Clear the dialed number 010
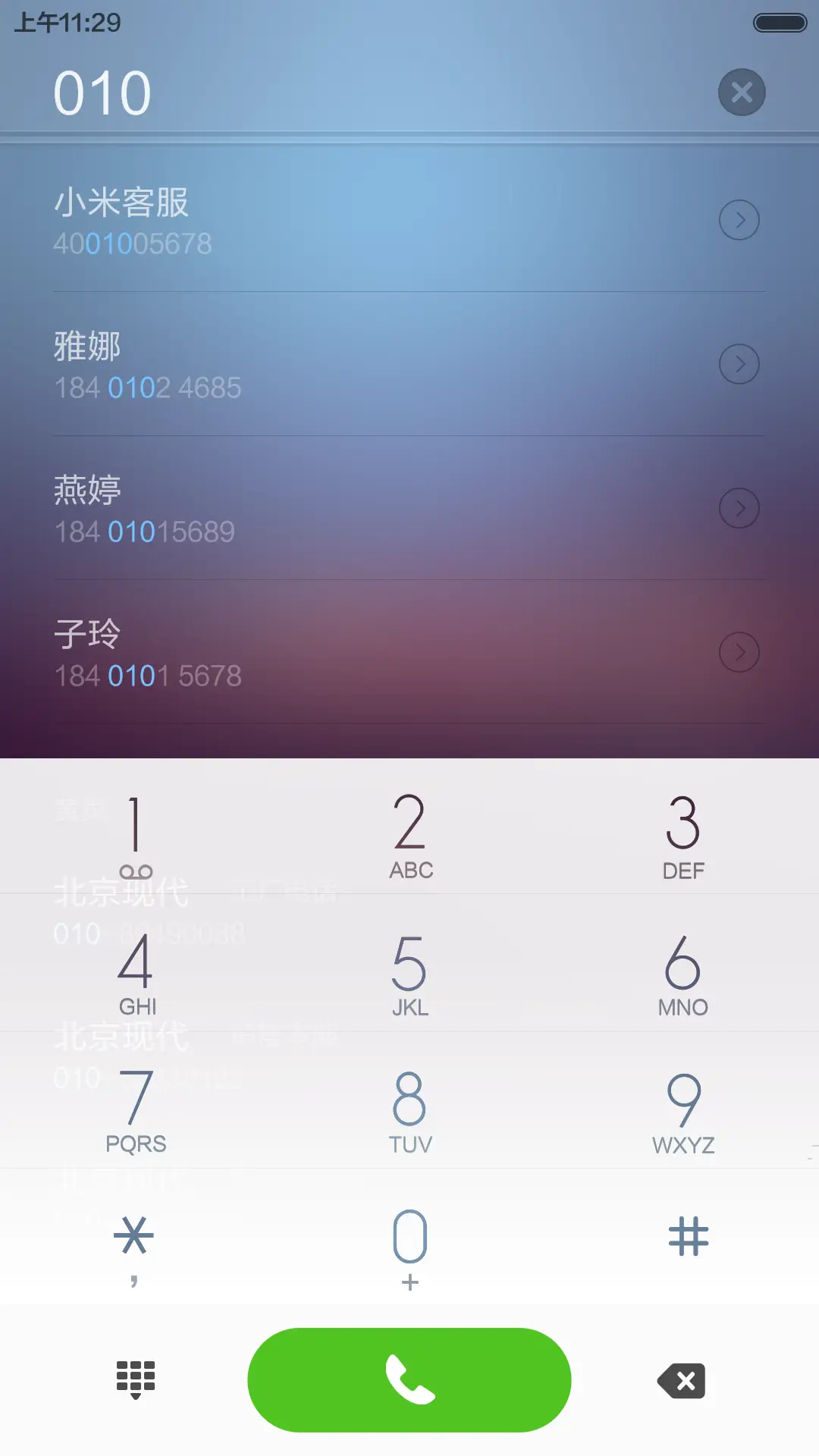The height and width of the screenshot is (1456, 819). click(742, 92)
